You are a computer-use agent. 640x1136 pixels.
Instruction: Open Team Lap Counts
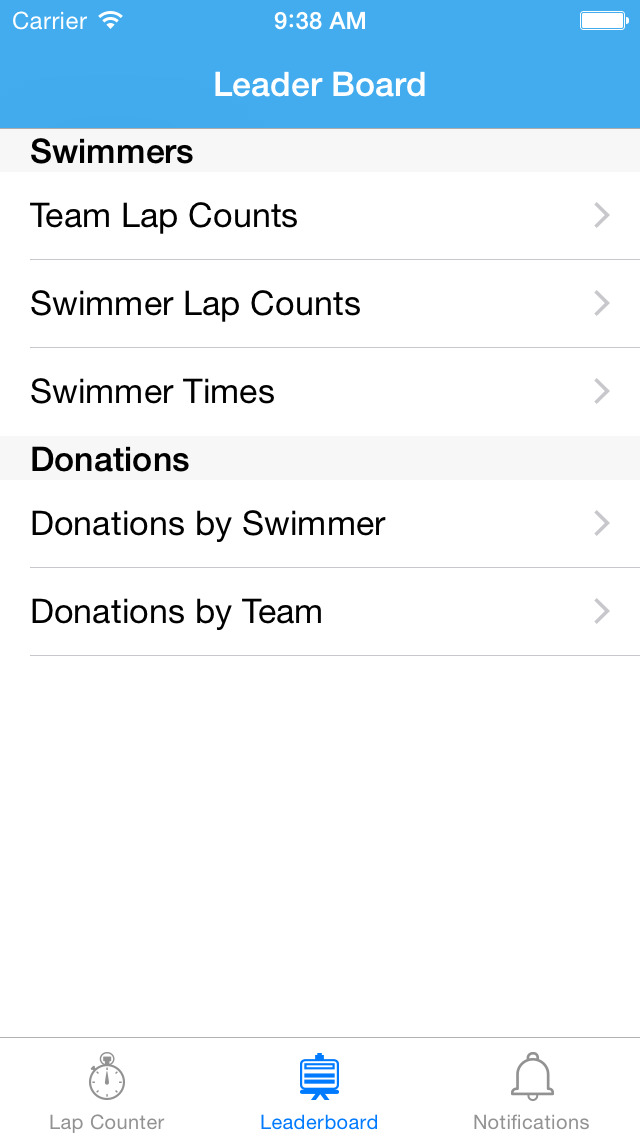(320, 216)
